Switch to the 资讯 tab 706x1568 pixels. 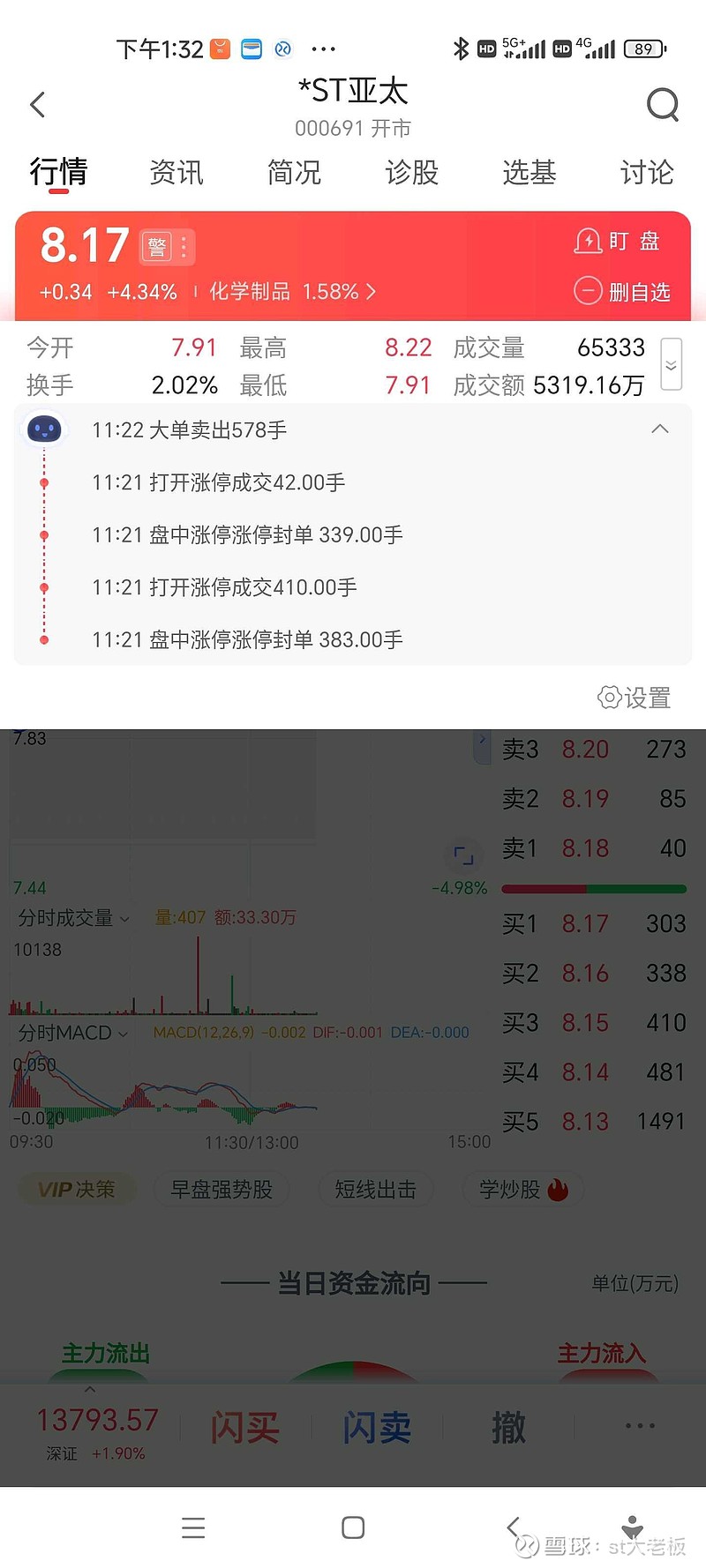click(x=176, y=172)
